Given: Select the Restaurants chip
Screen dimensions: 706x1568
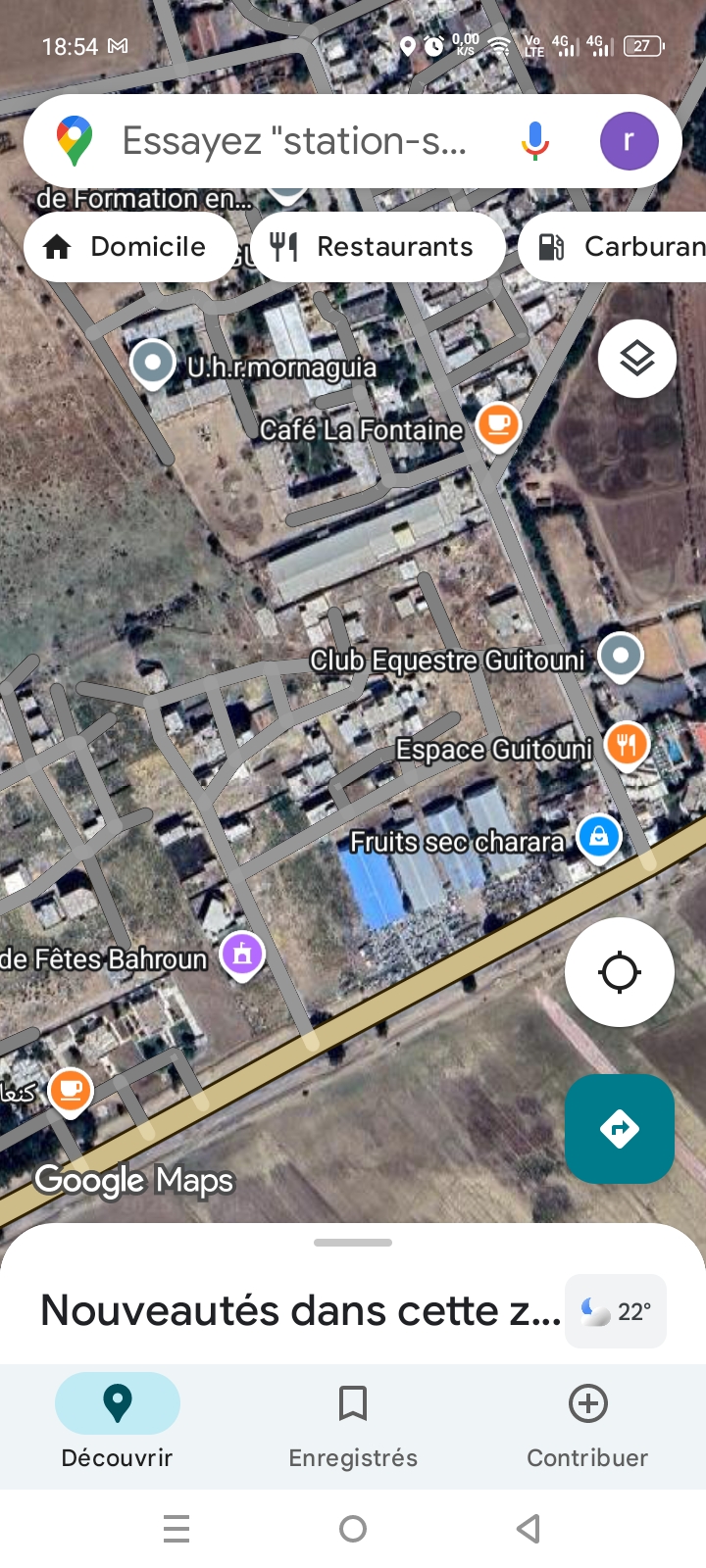Looking at the screenshot, I should tap(378, 247).
